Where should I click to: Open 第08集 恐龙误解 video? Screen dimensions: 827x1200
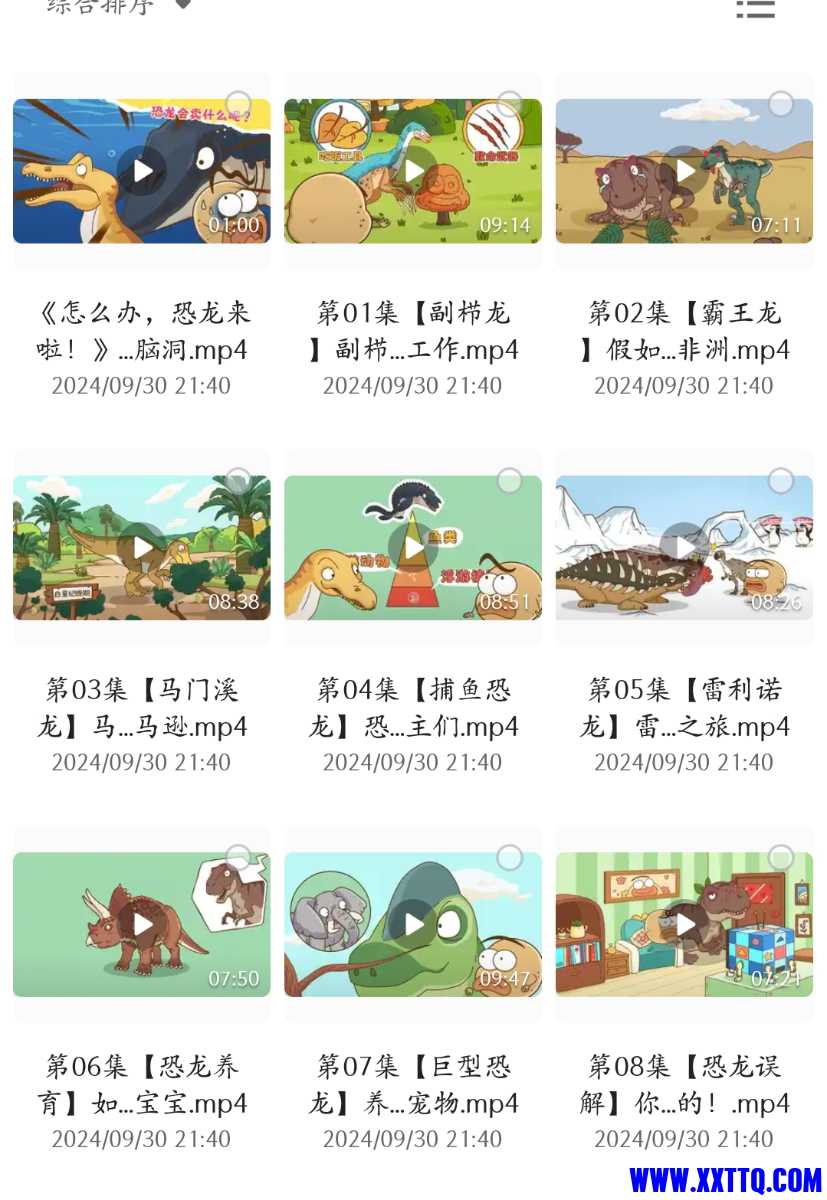(x=684, y=924)
